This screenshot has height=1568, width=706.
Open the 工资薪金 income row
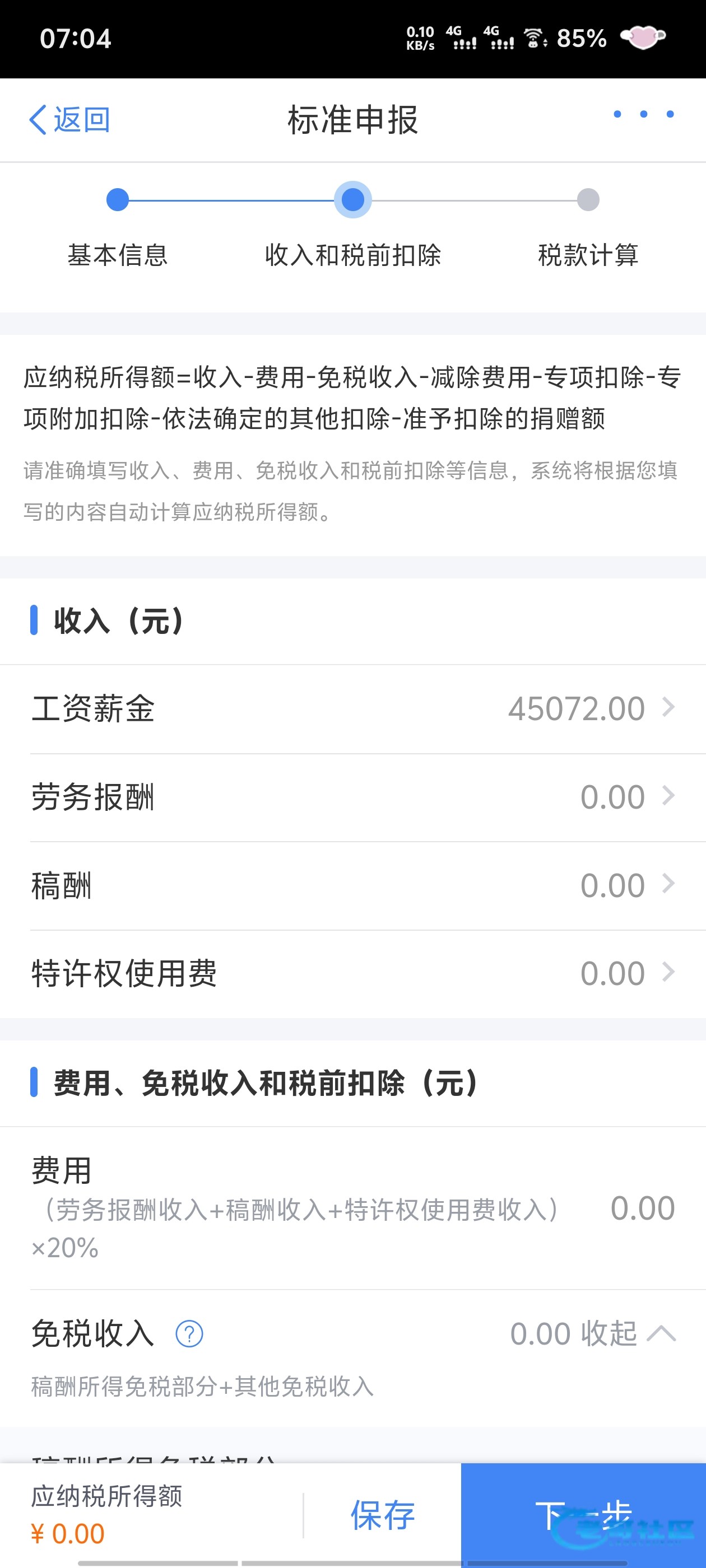352,709
